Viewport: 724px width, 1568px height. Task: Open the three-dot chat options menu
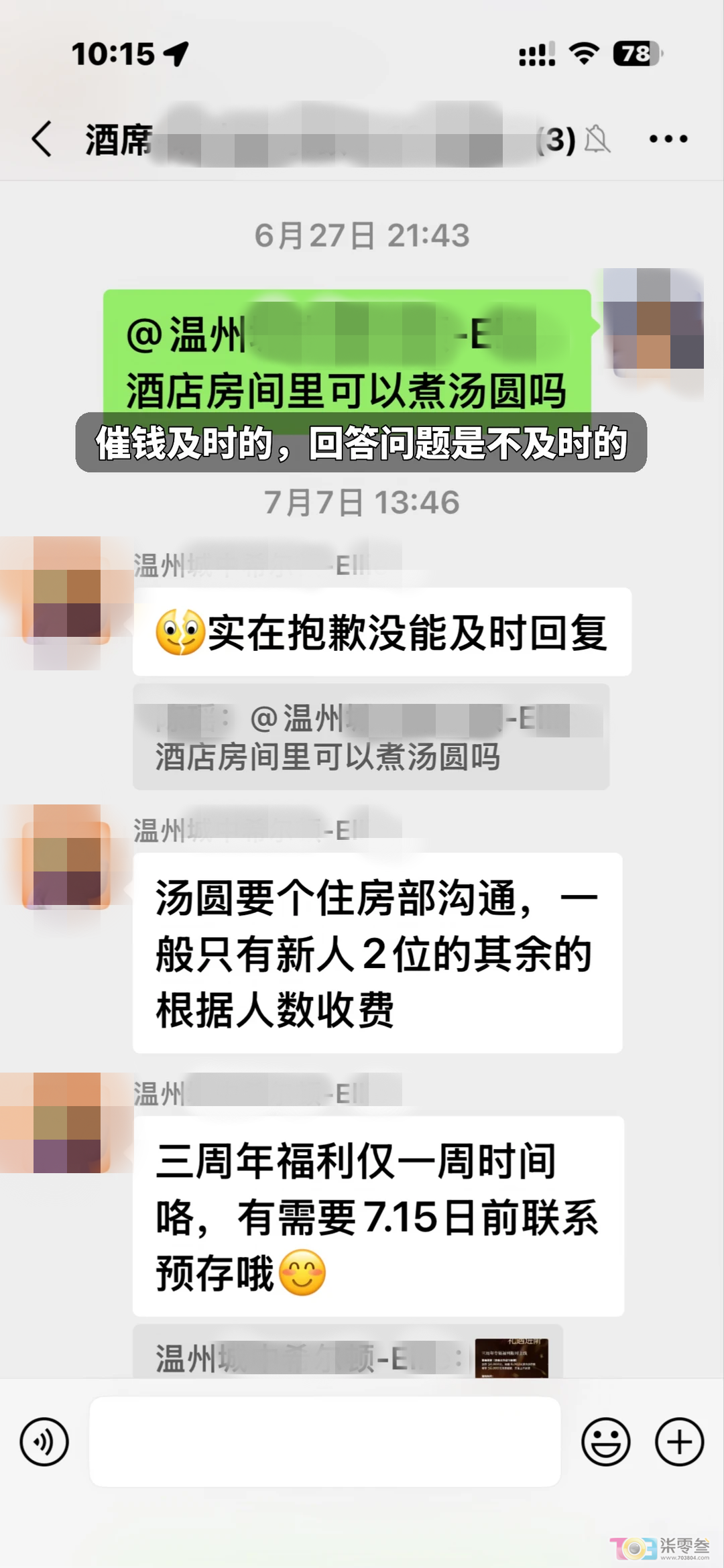(x=668, y=139)
